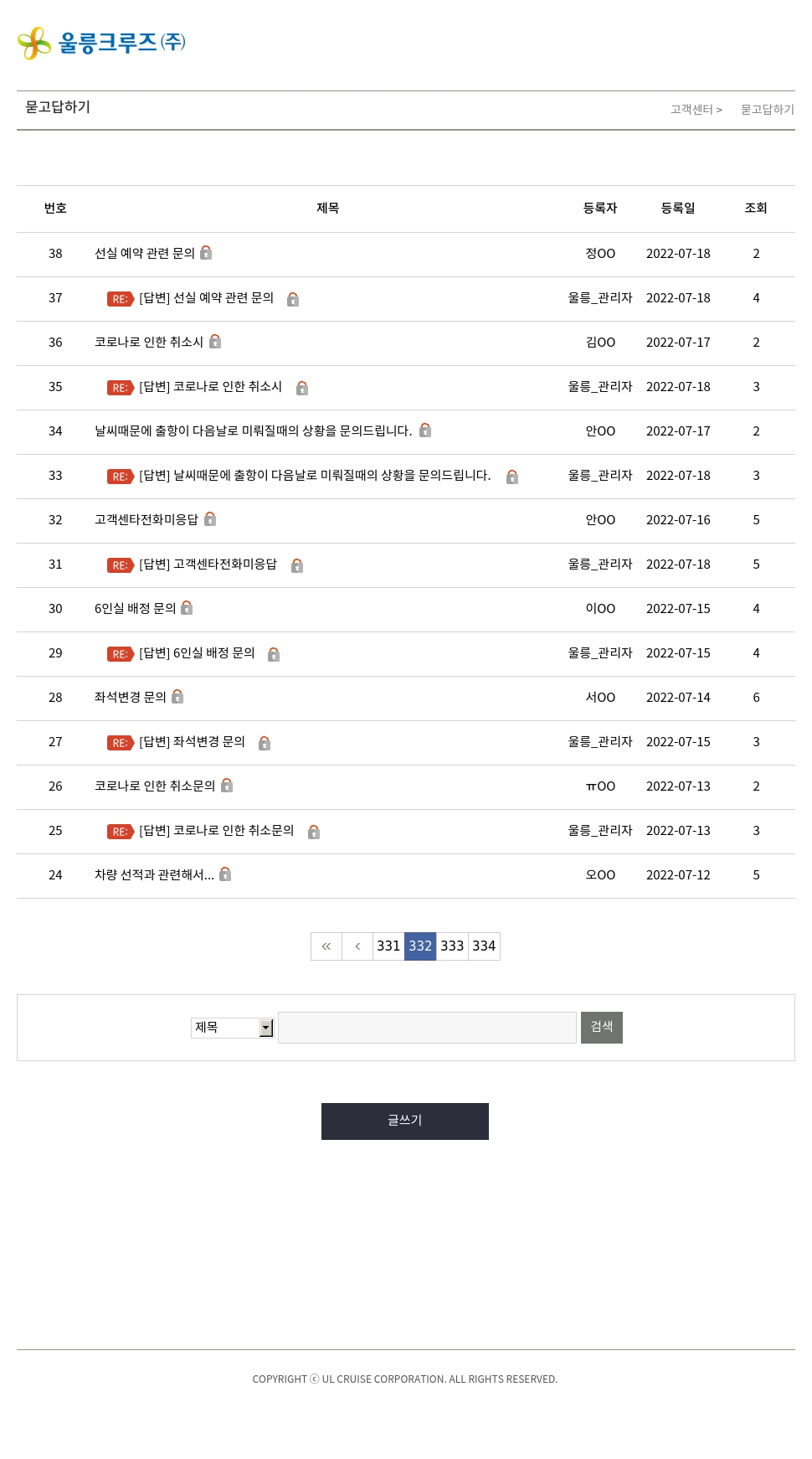This screenshot has width=812, height=1459.
Task: Expand the 제목 search type dropdown
Action: pos(232,1028)
